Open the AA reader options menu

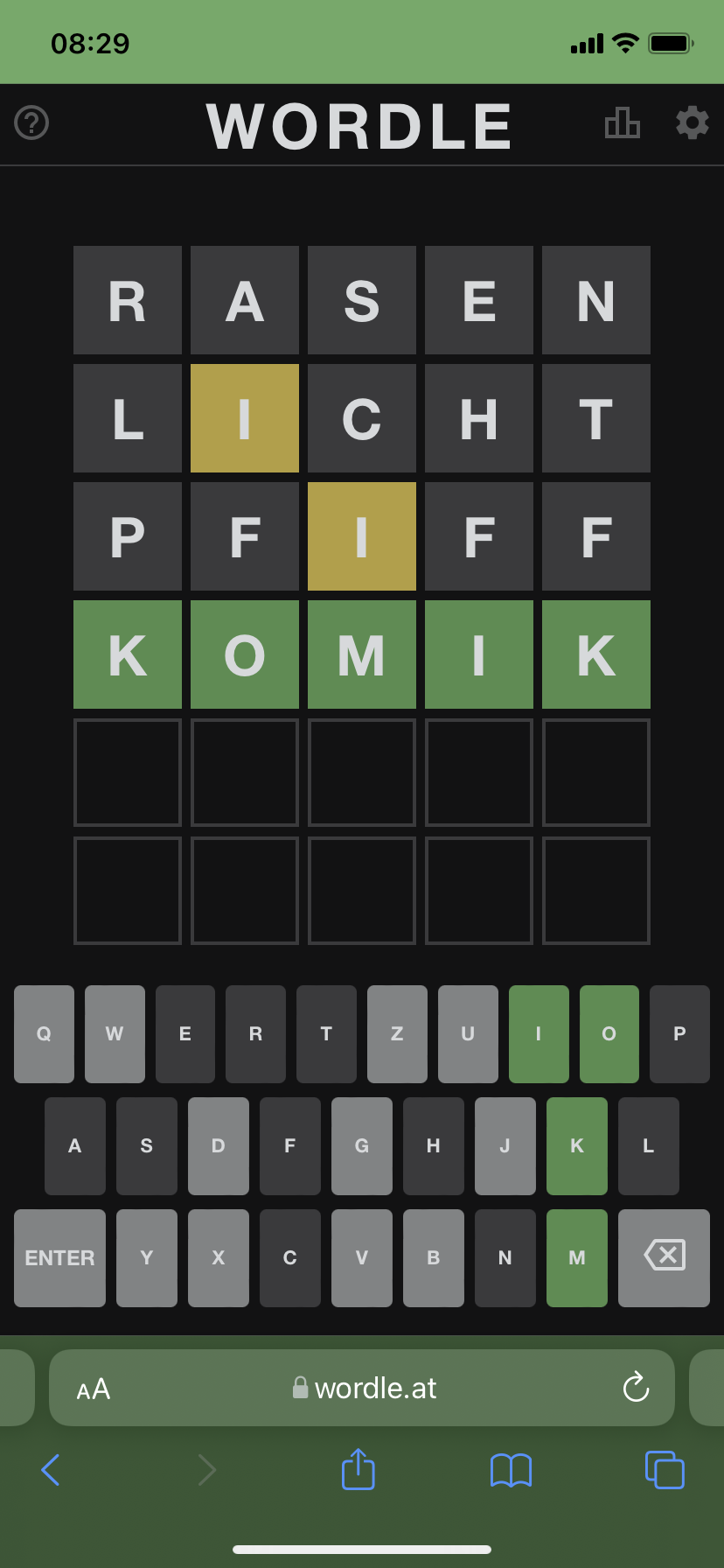click(x=93, y=1389)
